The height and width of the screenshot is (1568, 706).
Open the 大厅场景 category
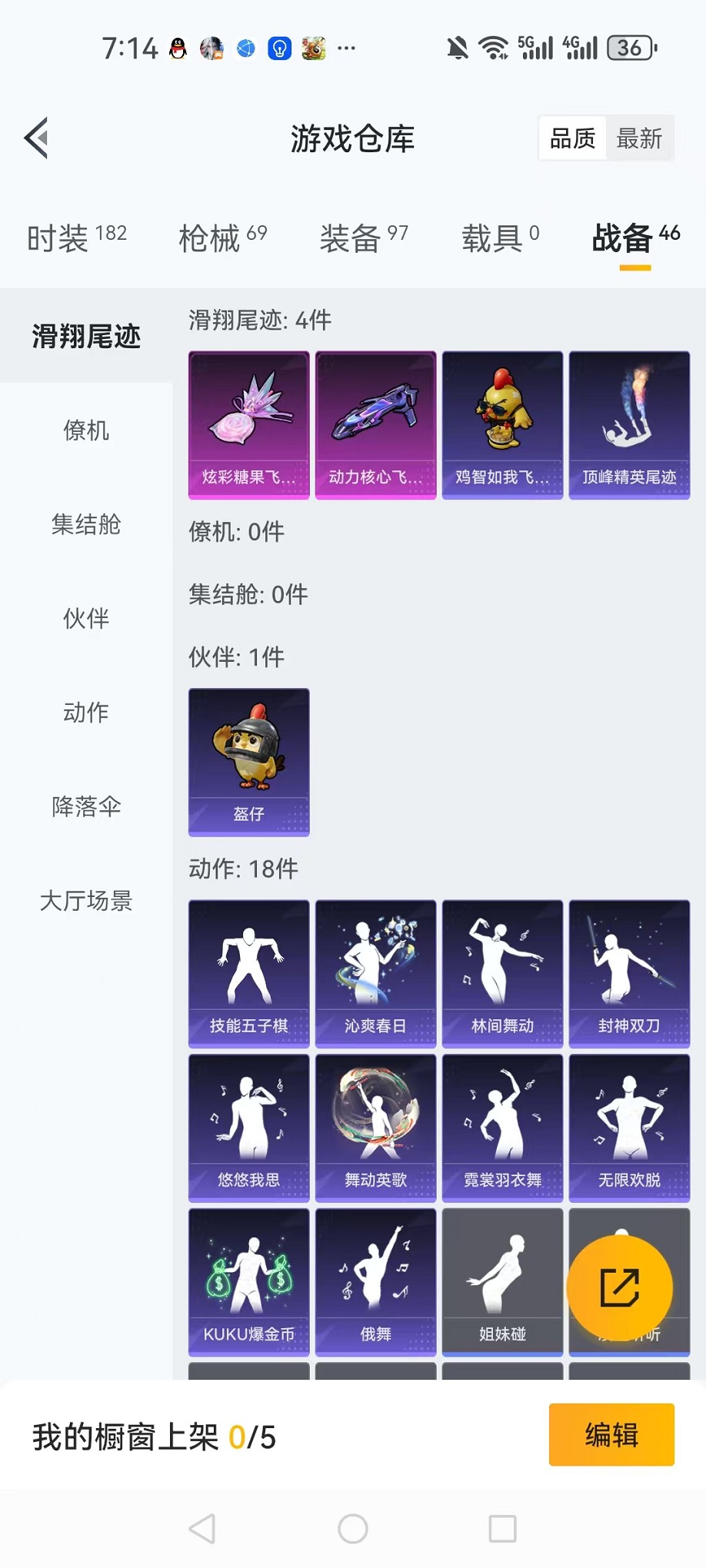click(x=86, y=902)
